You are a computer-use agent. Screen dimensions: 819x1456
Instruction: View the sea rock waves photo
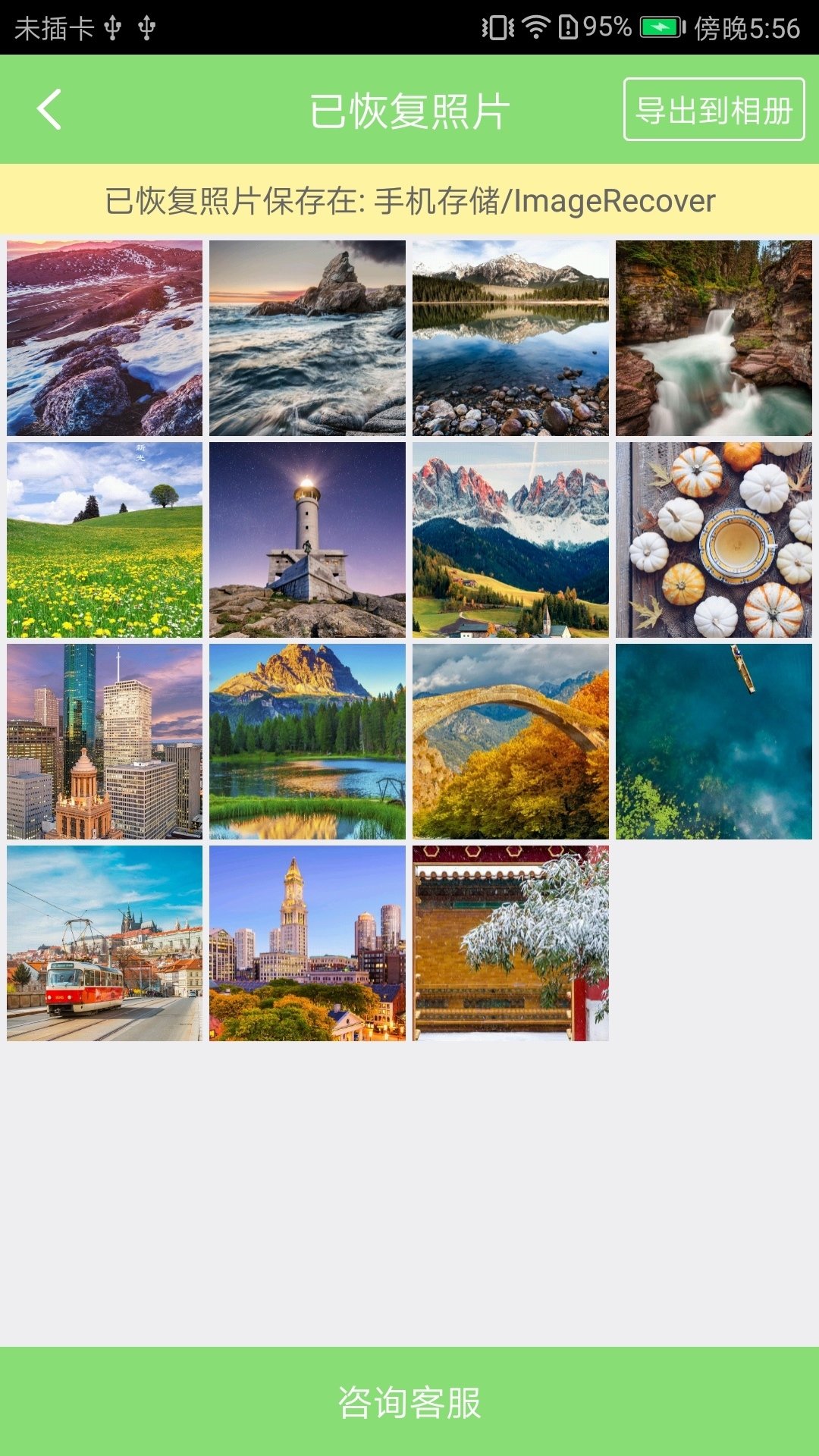307,338
